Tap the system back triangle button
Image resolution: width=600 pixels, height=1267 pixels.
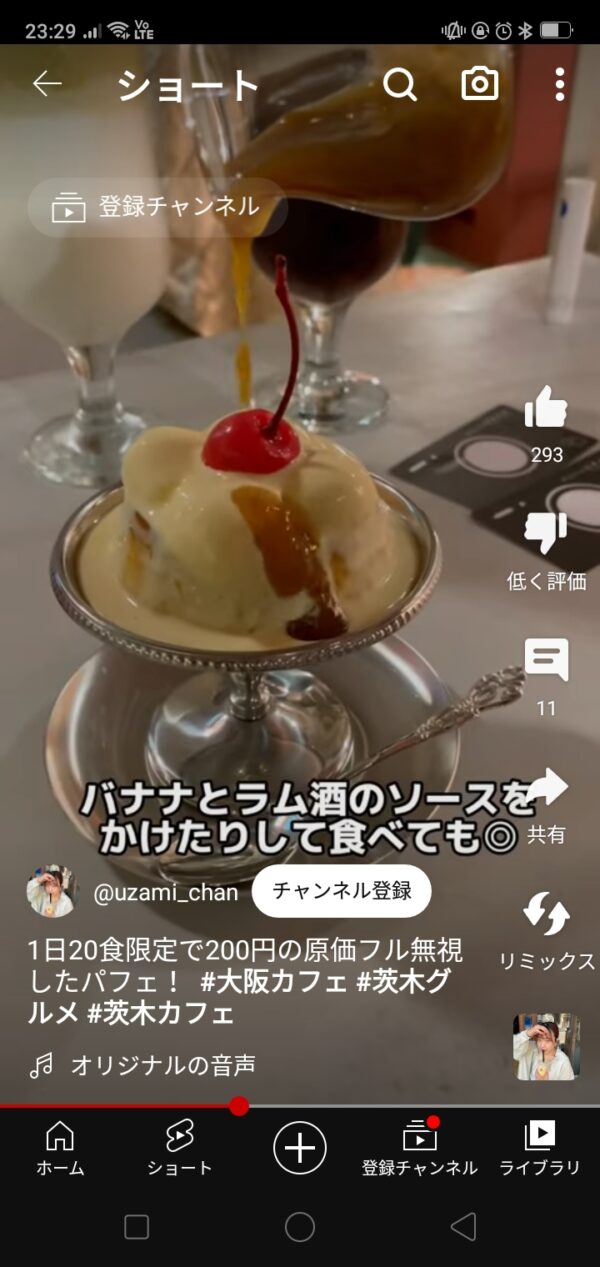click(x=463, y=1227)
